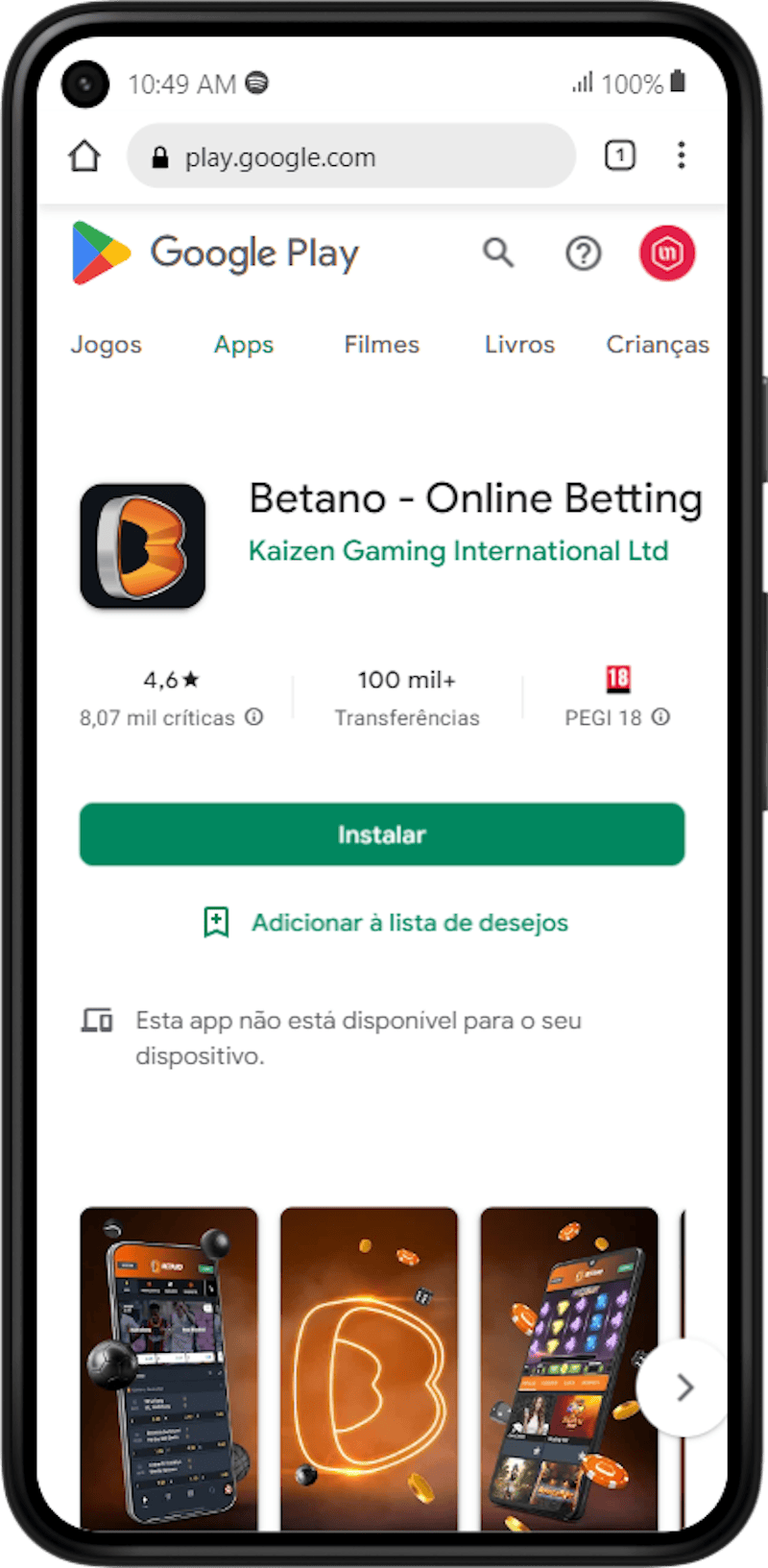
Task: Open Chrome home page button
Action: click(84, 156)
